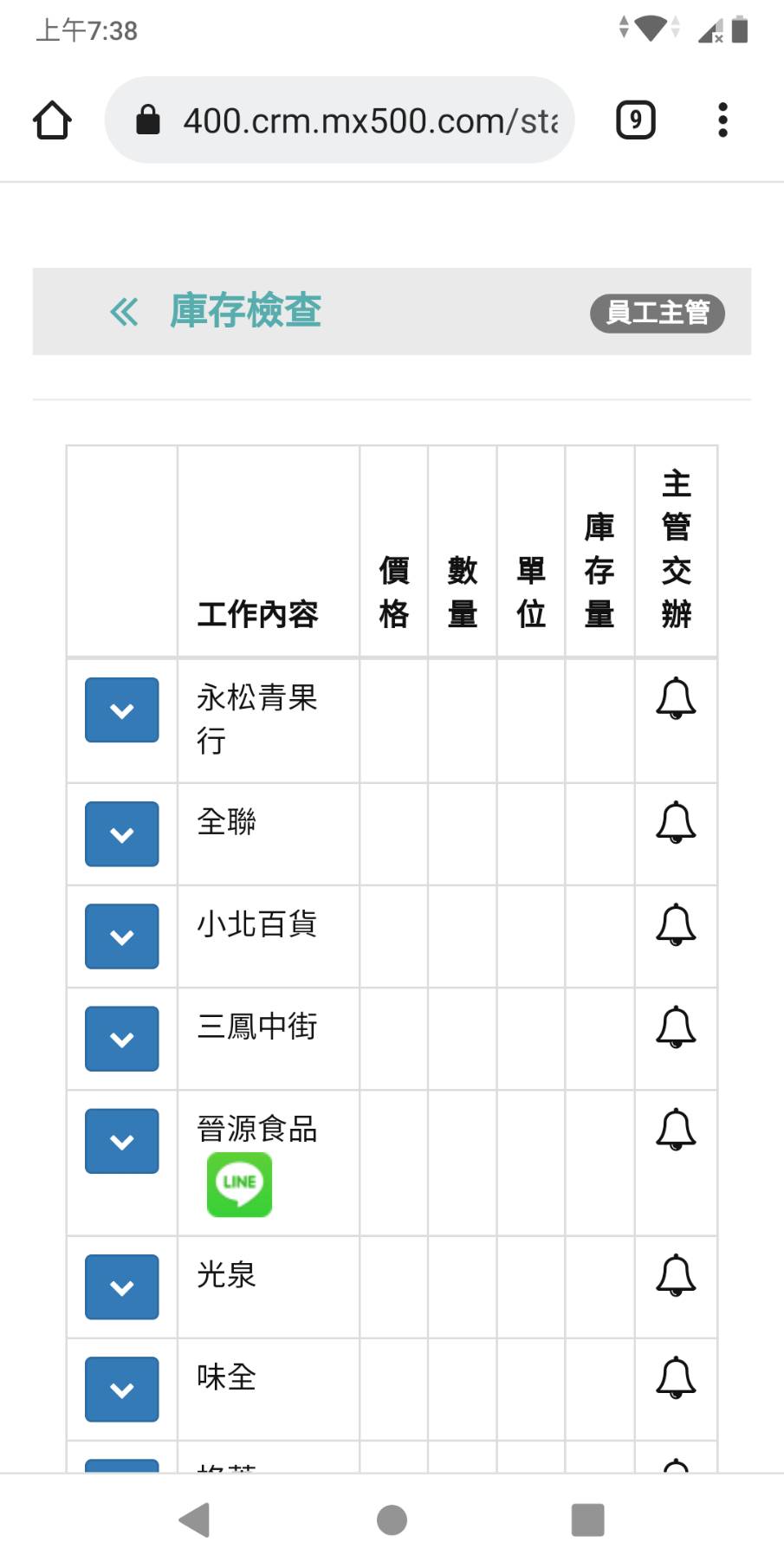This screenshot has height=1568, width=784.
Task: Expand the 永松青果行 row
Action: click(121, 710)
